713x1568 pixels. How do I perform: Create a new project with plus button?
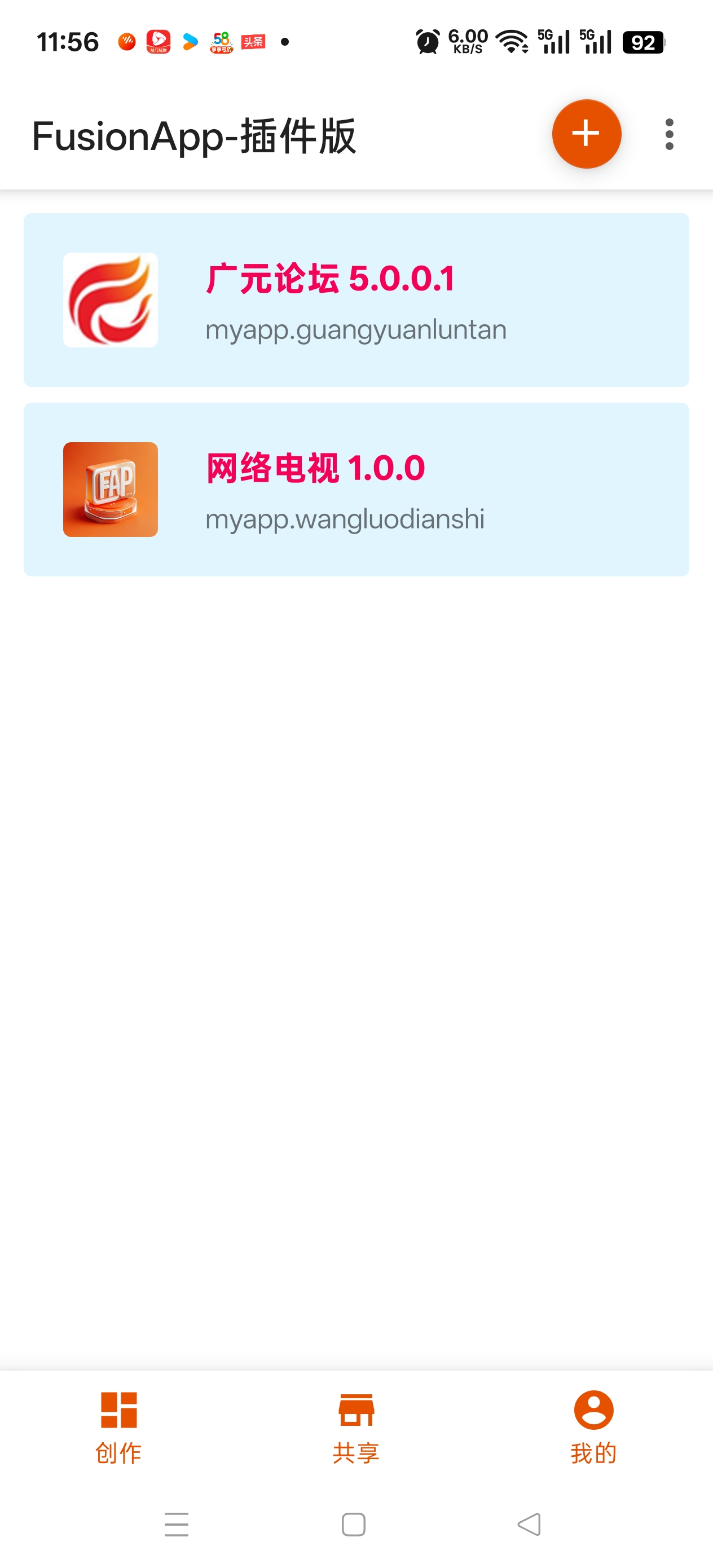pyautogui.click(x=586, y=134)
